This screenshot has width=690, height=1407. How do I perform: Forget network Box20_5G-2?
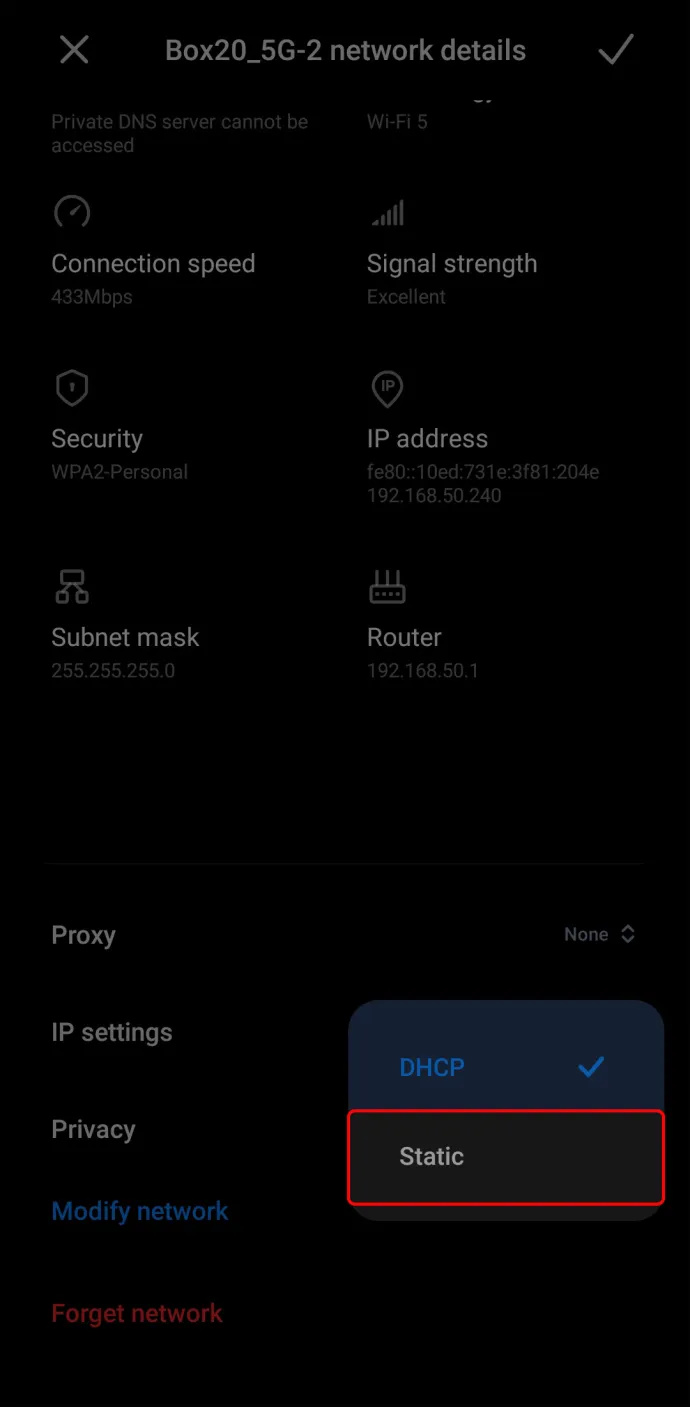137,1313
